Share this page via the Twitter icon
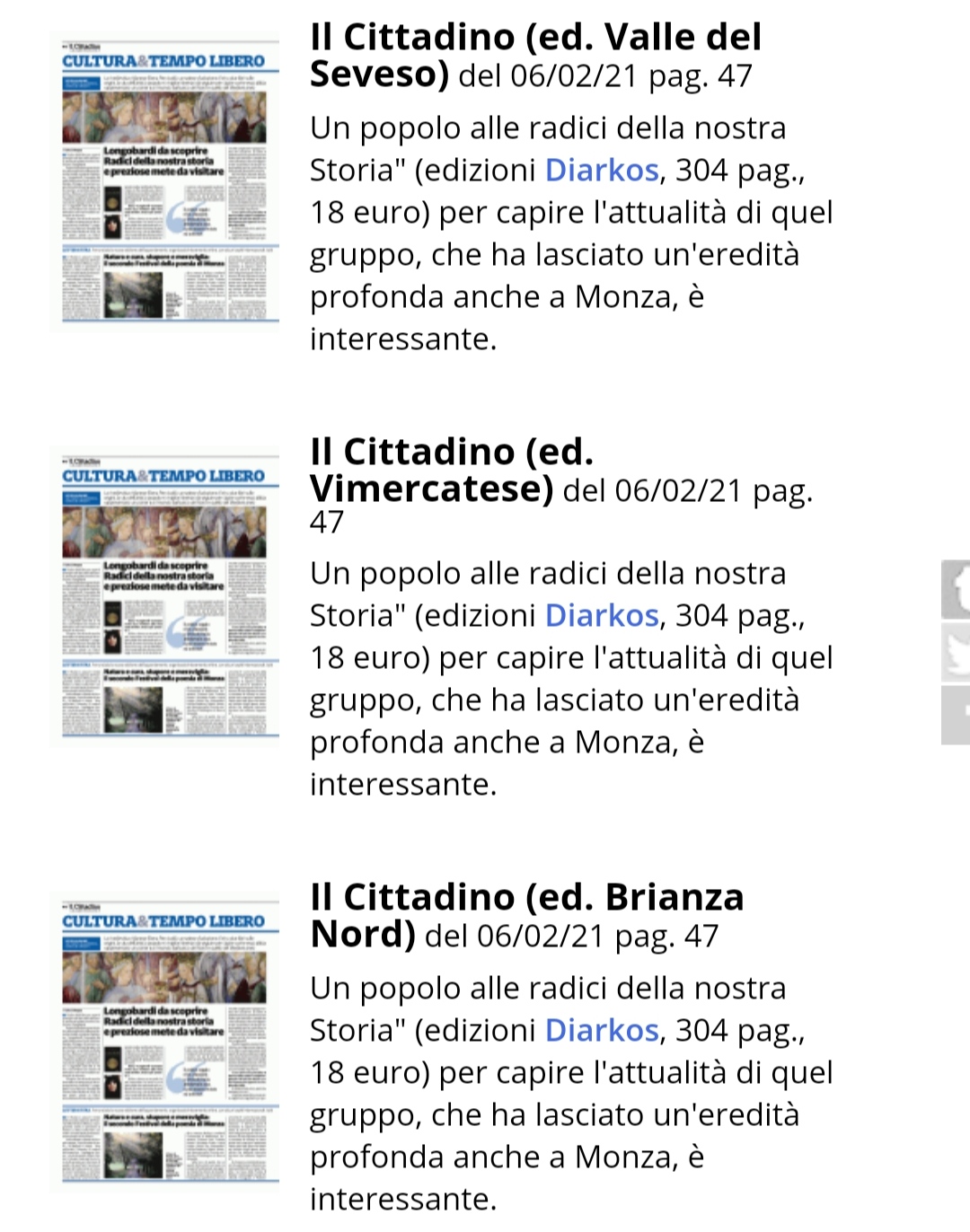The image size is (970, 1232). (956, 653)
